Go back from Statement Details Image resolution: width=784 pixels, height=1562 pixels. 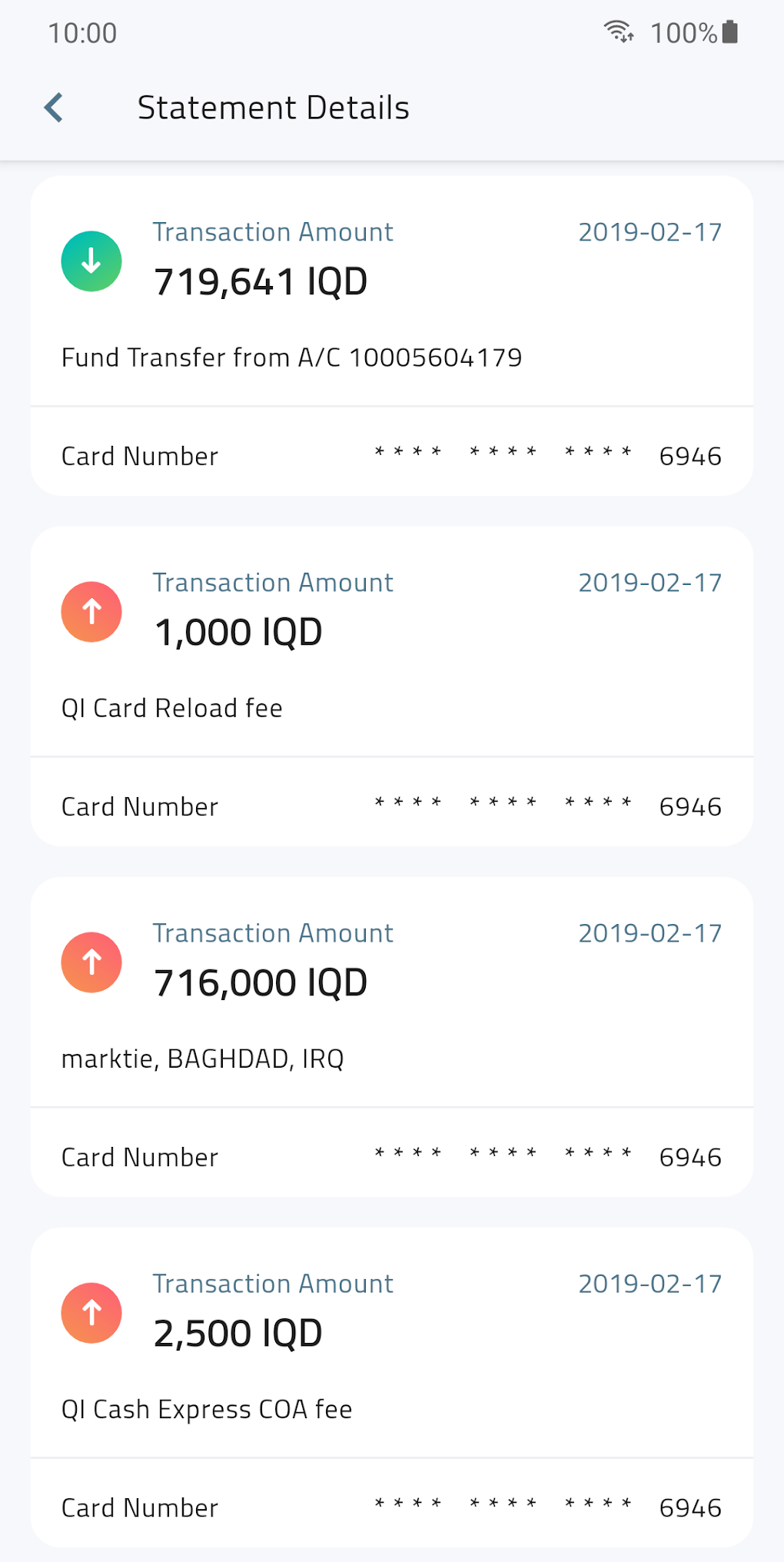pyautogui.click(x=54, y=108)
